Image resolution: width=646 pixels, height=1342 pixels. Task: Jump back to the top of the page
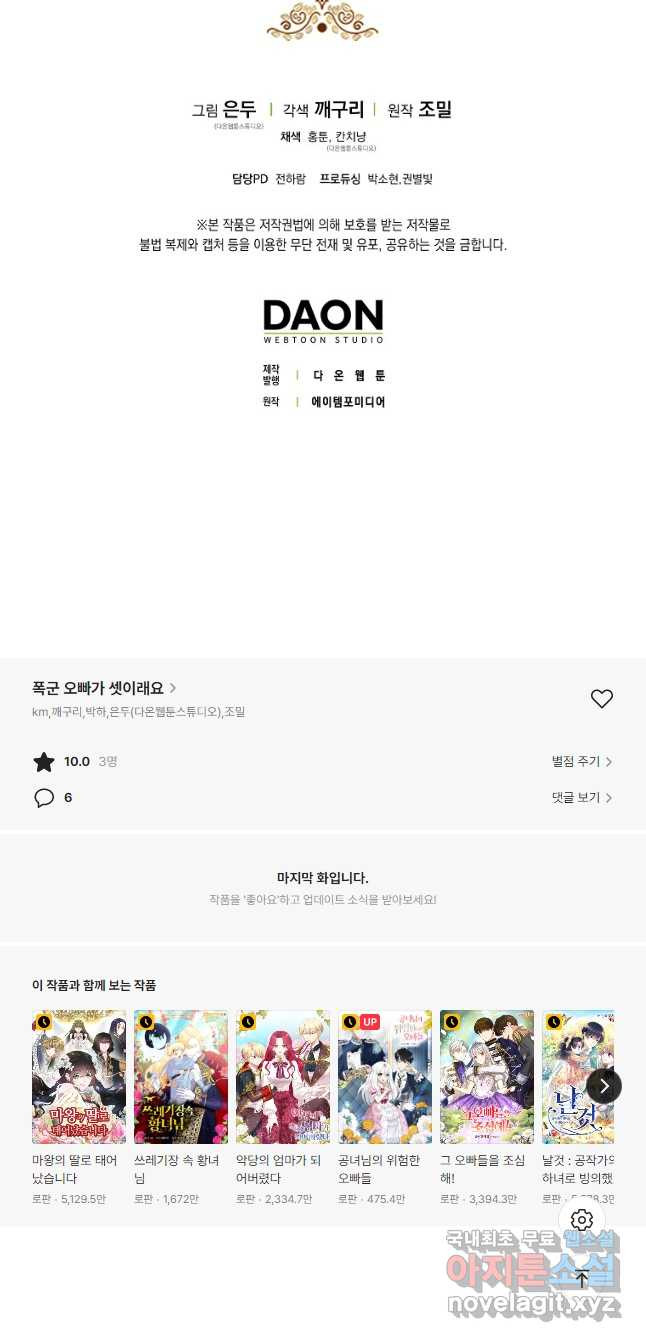582,1278
